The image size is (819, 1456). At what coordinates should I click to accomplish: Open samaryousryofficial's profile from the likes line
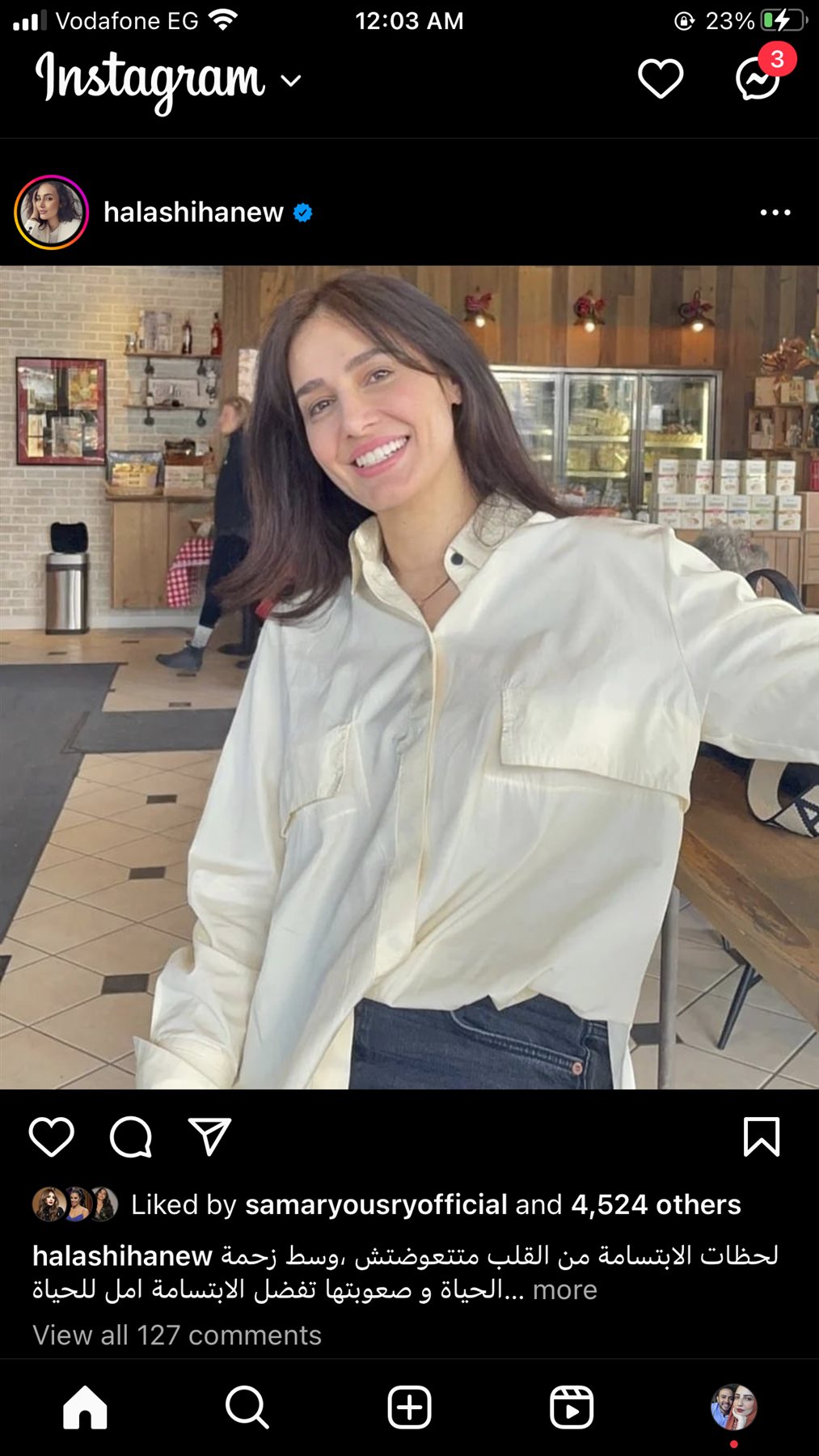376,1204
